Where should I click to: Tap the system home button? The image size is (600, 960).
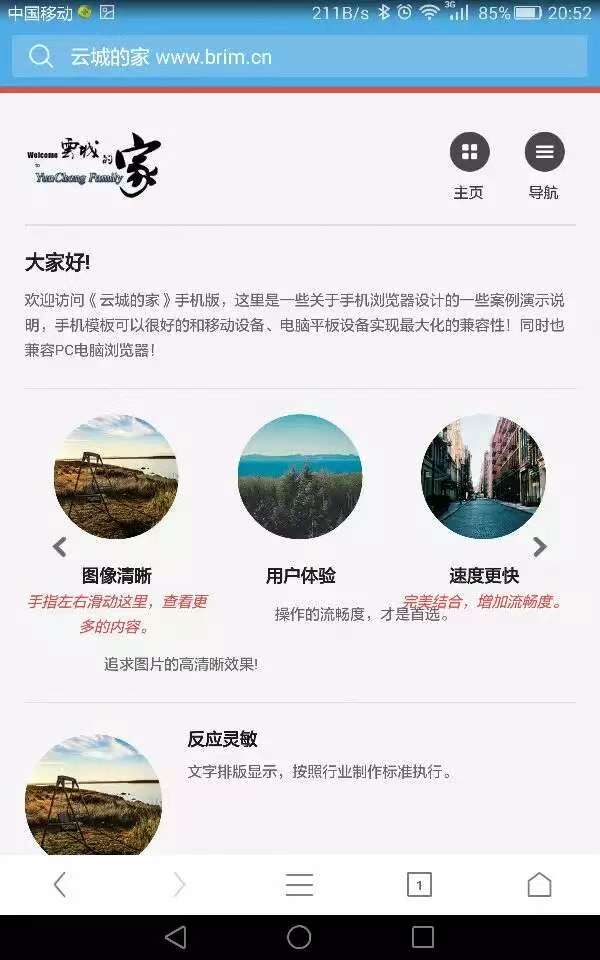pyautogui.click(x=299, y=937)
